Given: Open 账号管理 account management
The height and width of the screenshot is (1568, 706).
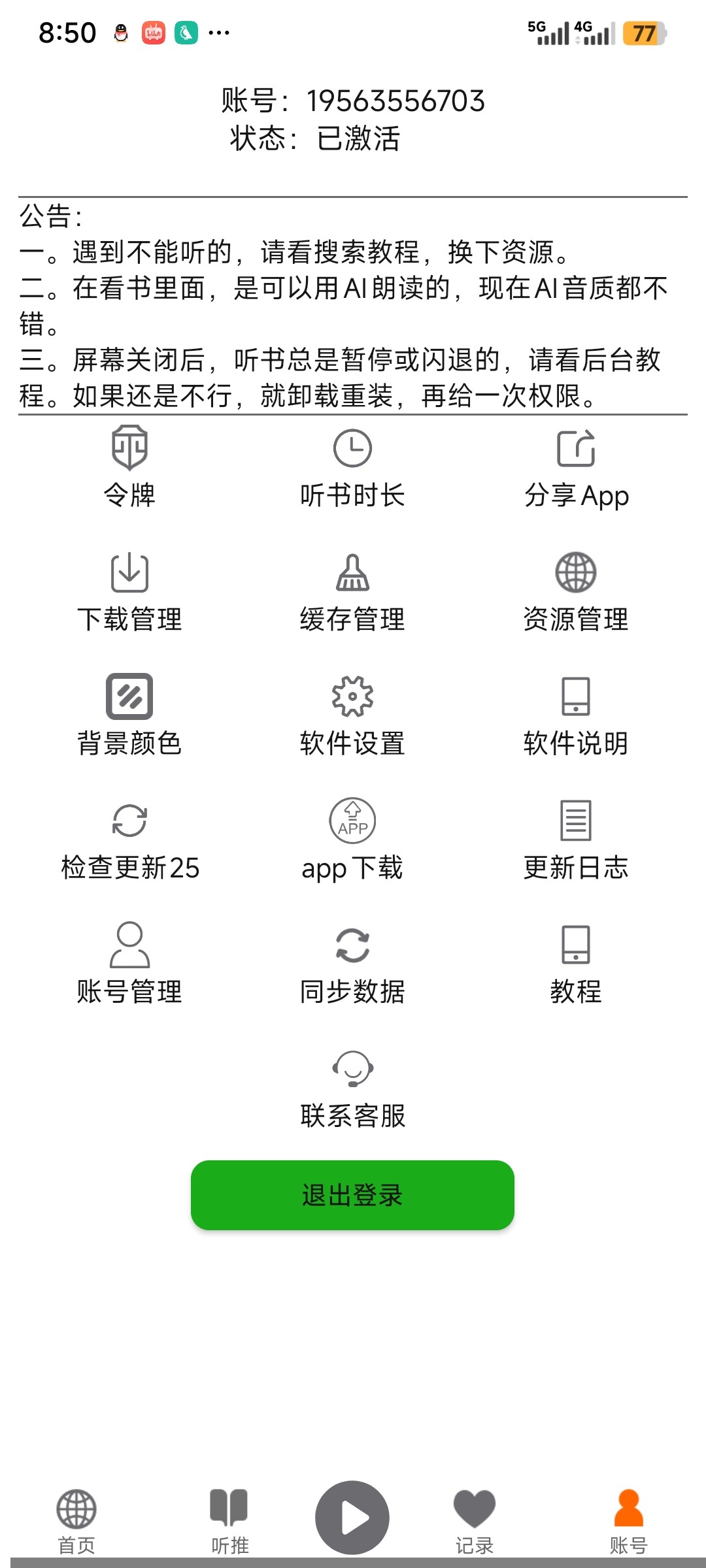Looking at the screenshot, I should point(129,964).
